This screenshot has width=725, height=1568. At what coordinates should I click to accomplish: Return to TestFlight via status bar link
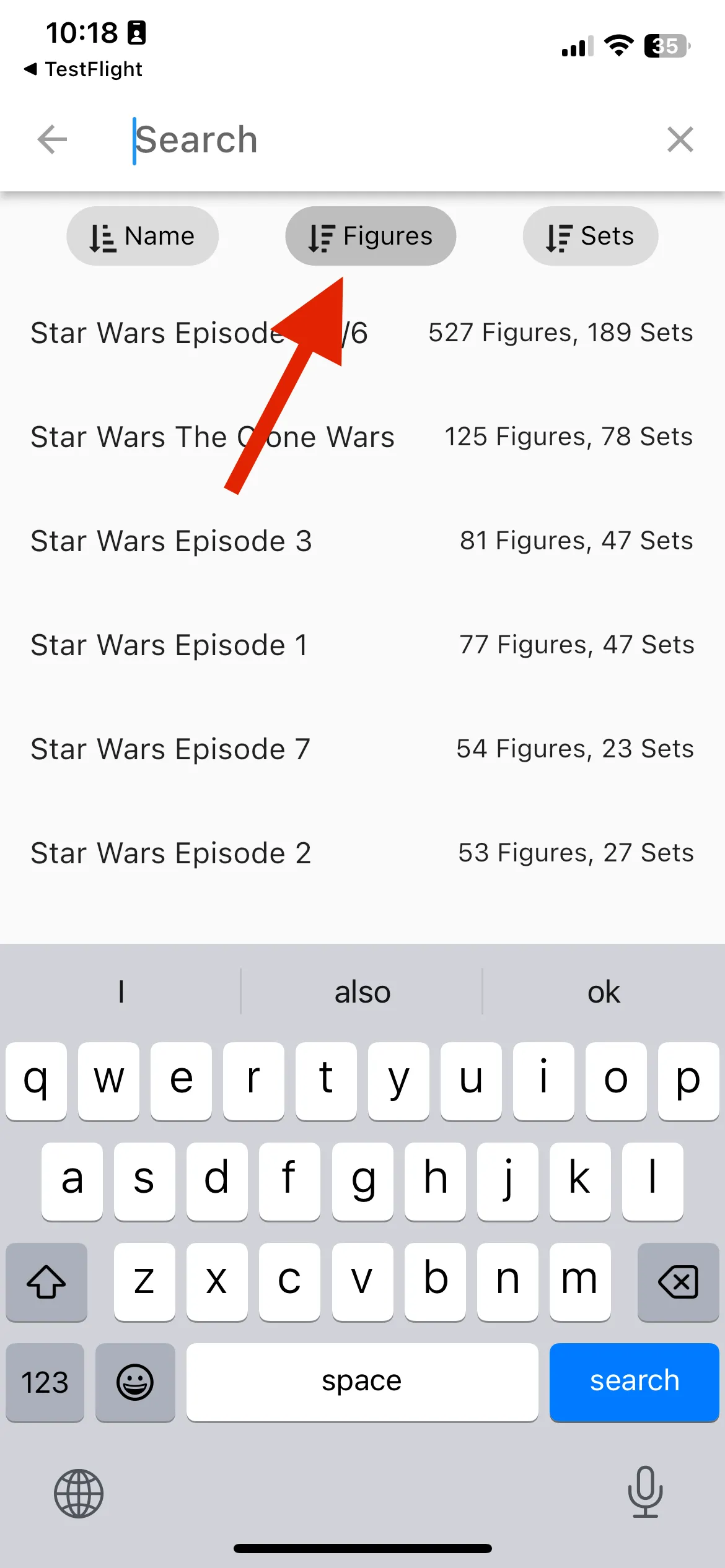[83, 69]
